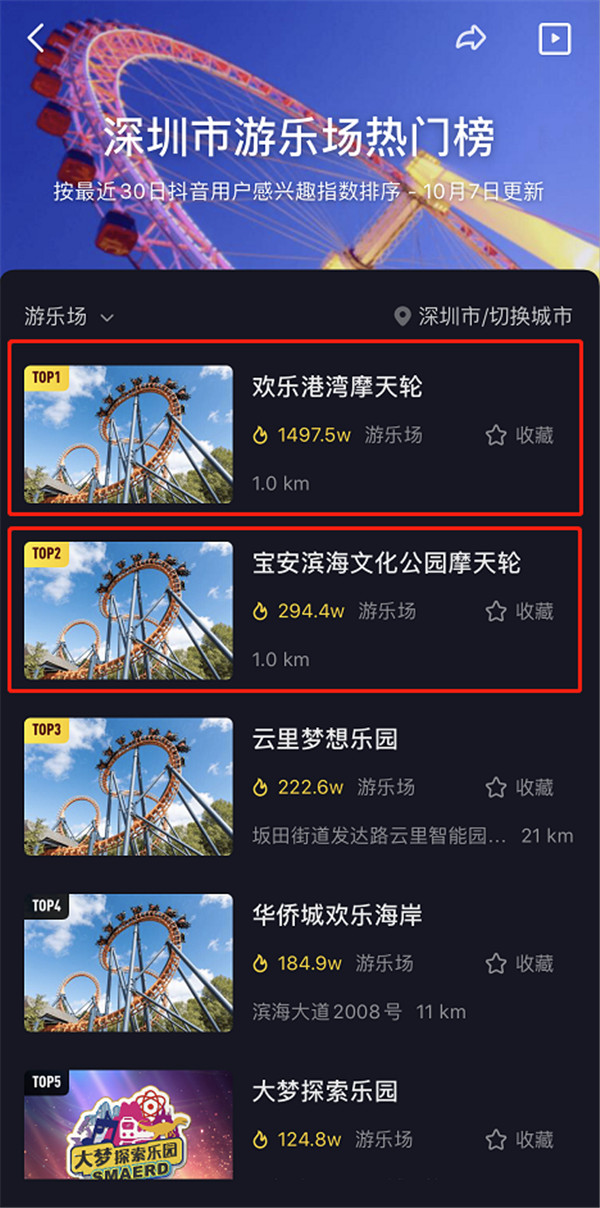Open 宝安滨海文化公园摩天轮 listing
600x1208 pixels.
click(x=386, y=563)
